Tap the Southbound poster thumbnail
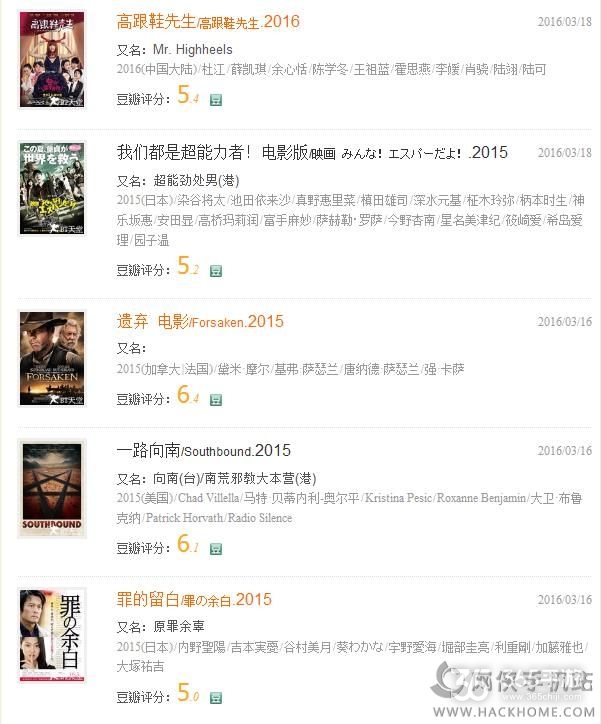Viewport: 601px width, 724px height. (x=52, y=488)
